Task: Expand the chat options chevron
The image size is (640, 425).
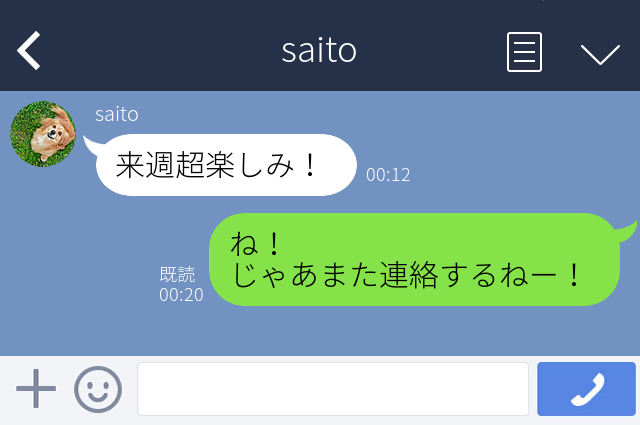Action: point(600,53)
